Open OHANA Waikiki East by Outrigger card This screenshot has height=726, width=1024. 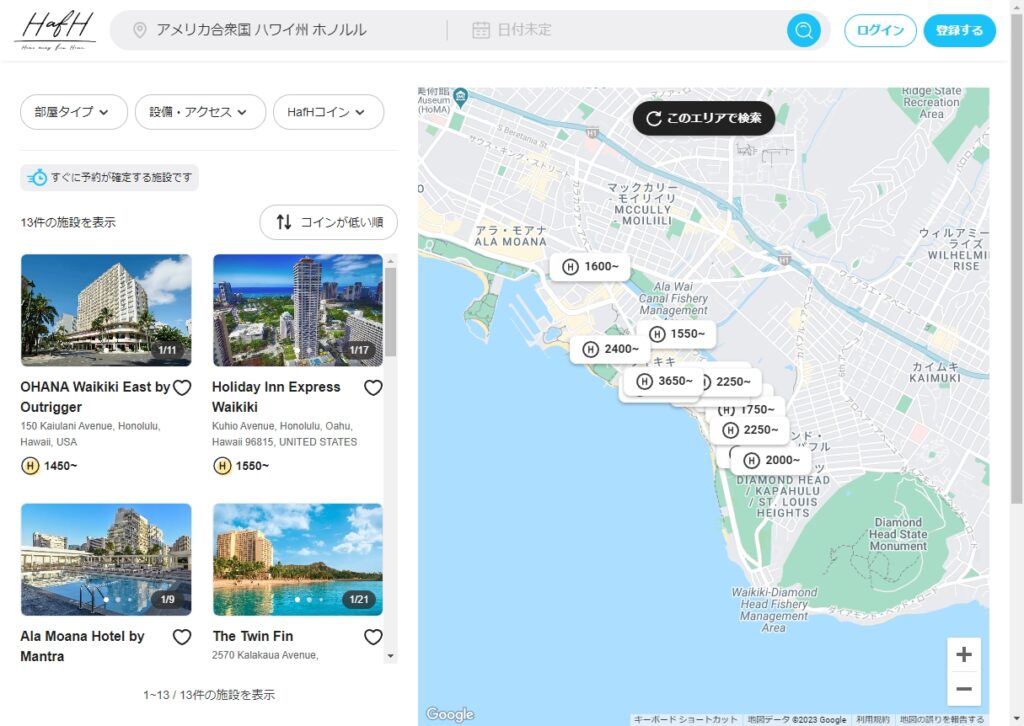pos(106,310)
